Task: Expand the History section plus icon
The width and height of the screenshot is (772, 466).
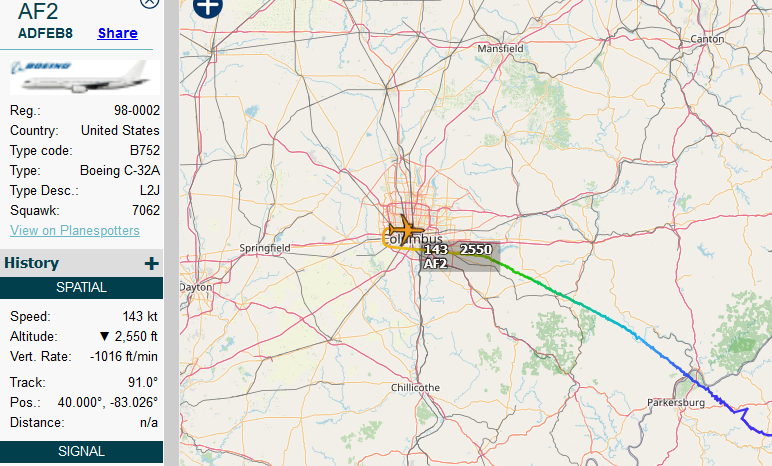Action: pos(151,264)
